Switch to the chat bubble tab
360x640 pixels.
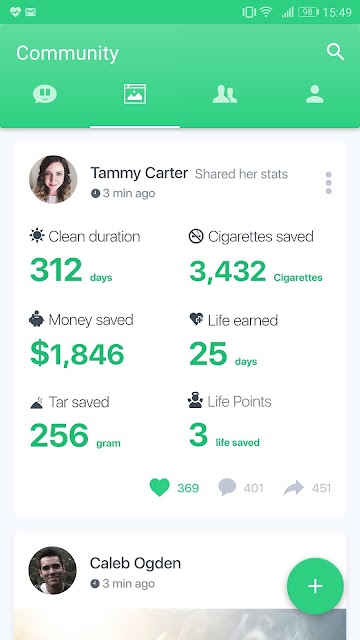point(45,94)
